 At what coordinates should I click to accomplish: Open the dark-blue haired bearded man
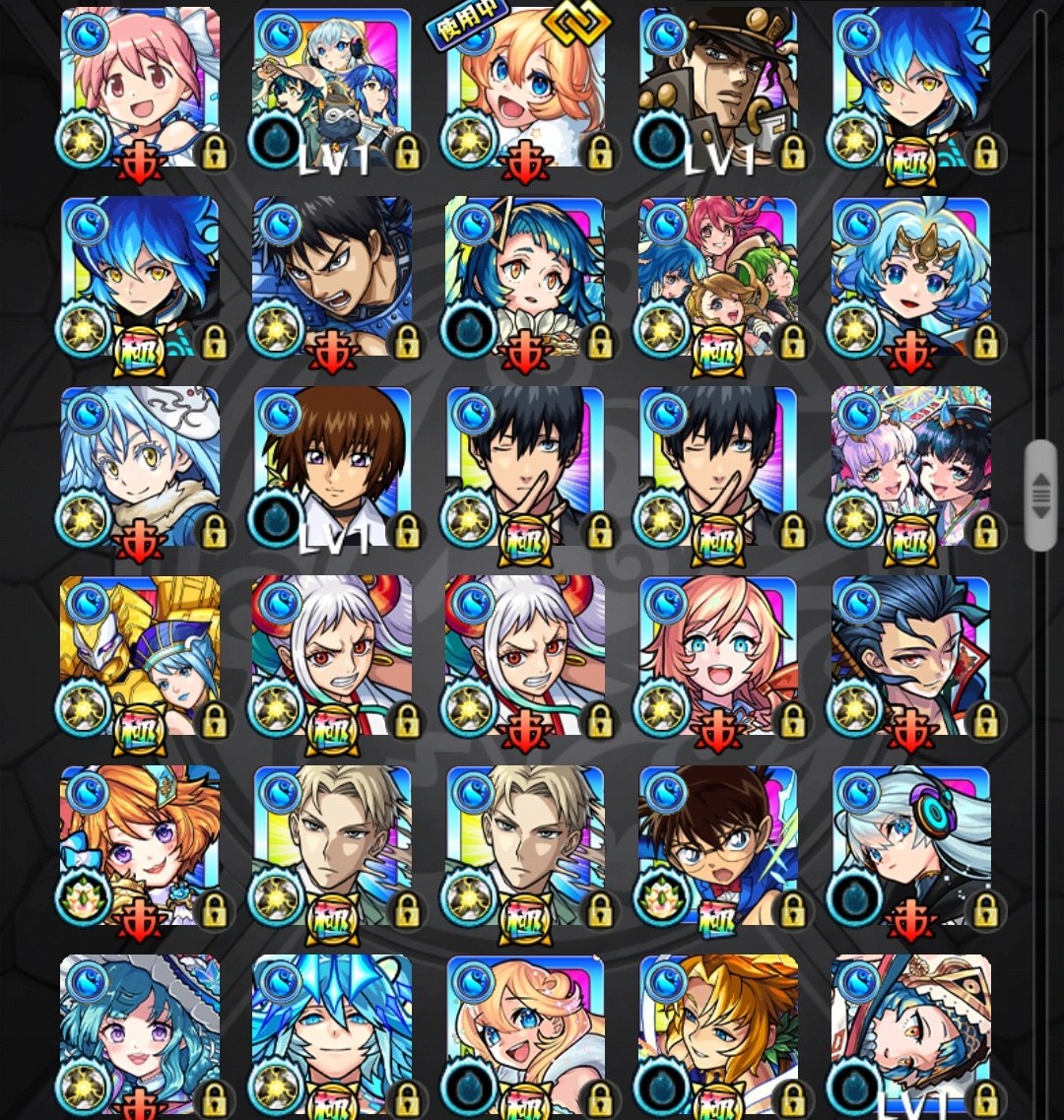(911, 656)
